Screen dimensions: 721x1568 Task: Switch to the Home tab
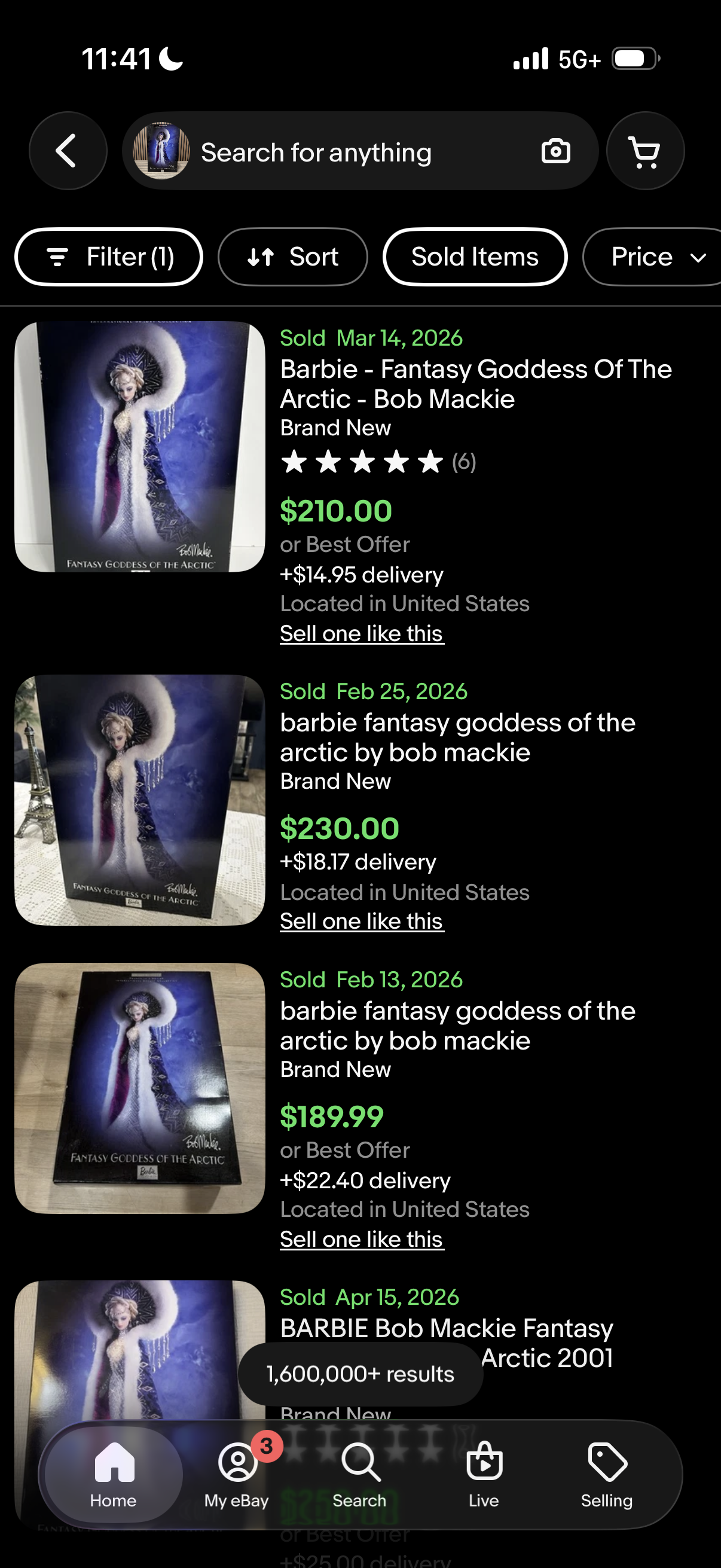(113, 1474)
